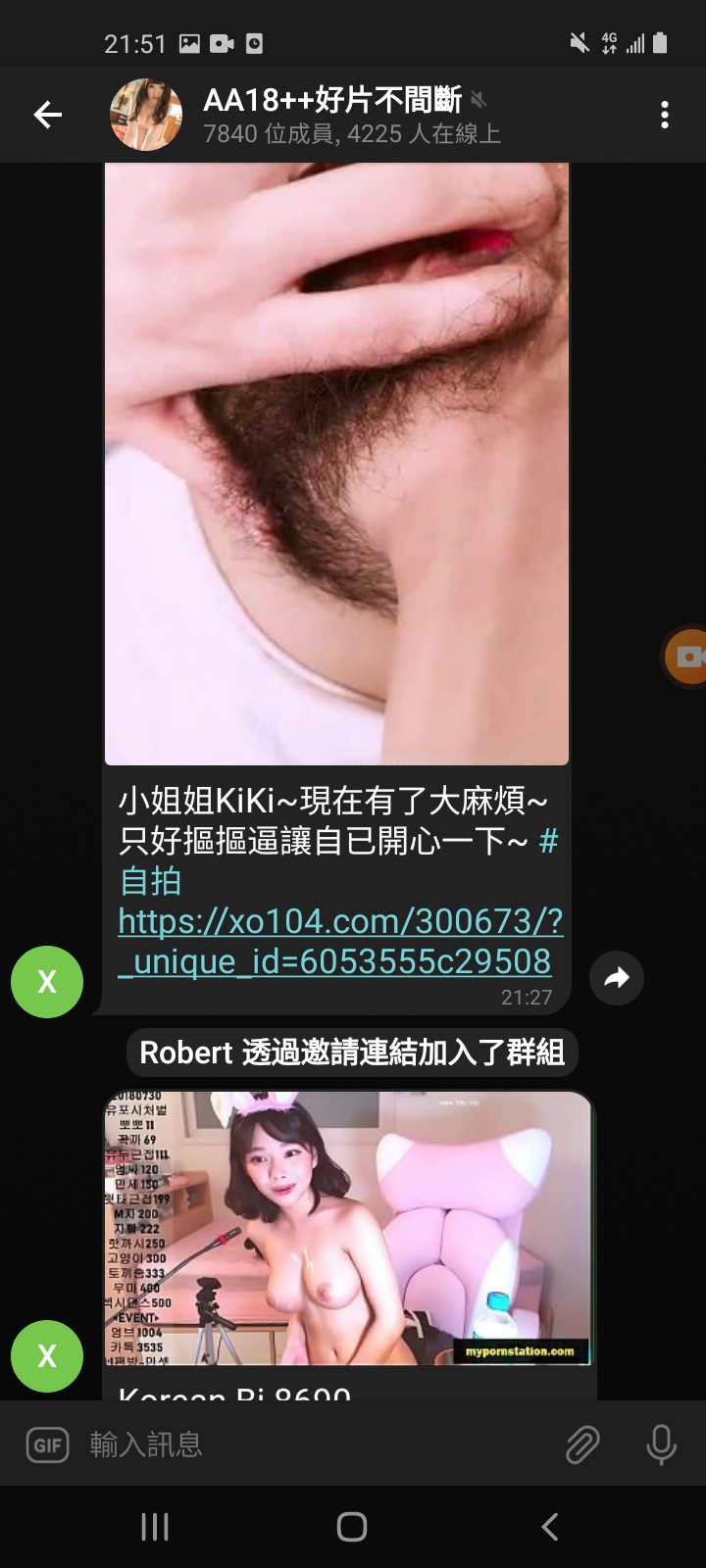Screen dimensions: 706x1568
Task: Start a voice message with the microphone
Action: [x=661, y=1445]
